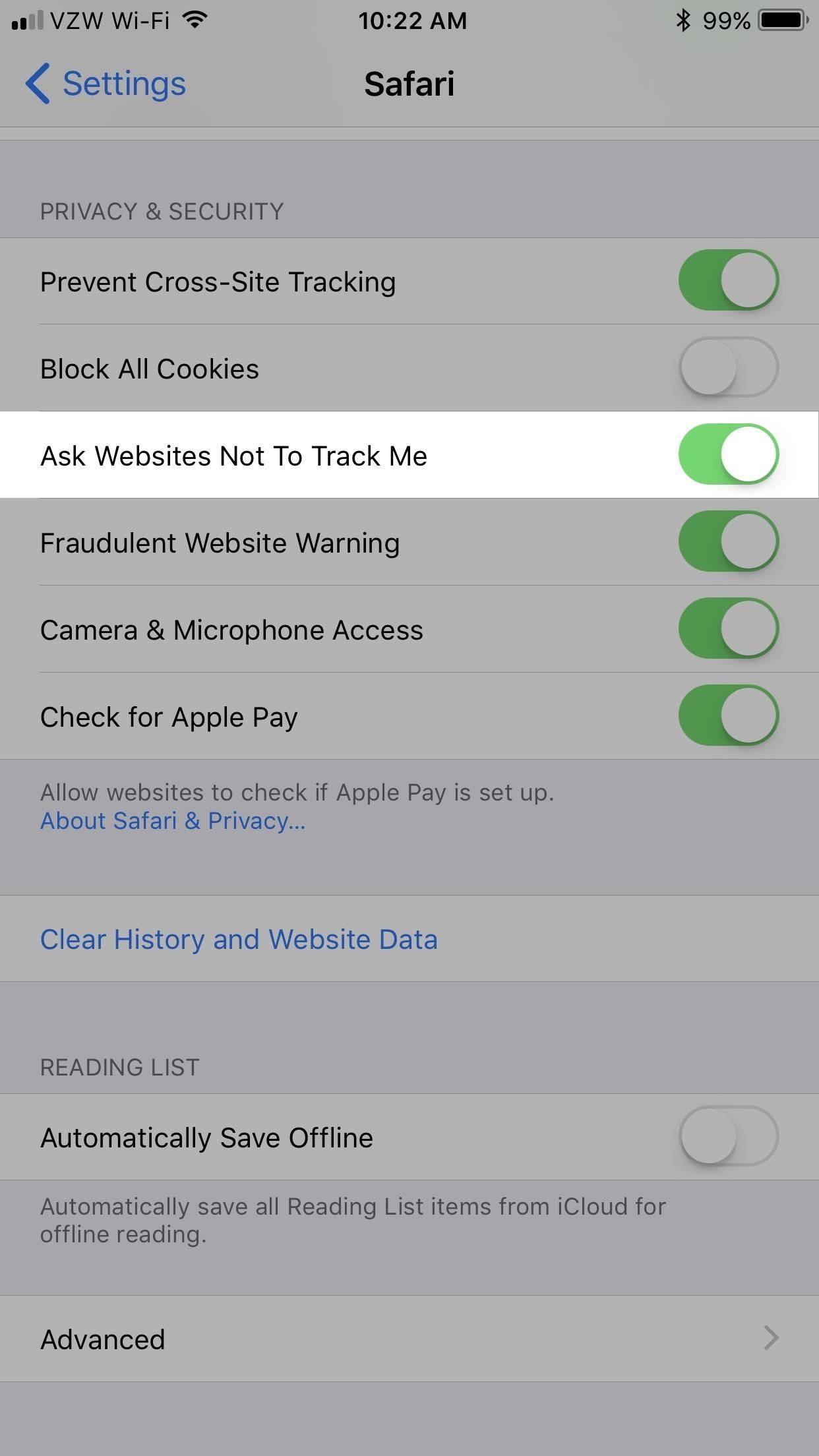Open the Advanced settings row
The width and height of the screenshot is (819, 1456).
click(x=409, y=1339)
